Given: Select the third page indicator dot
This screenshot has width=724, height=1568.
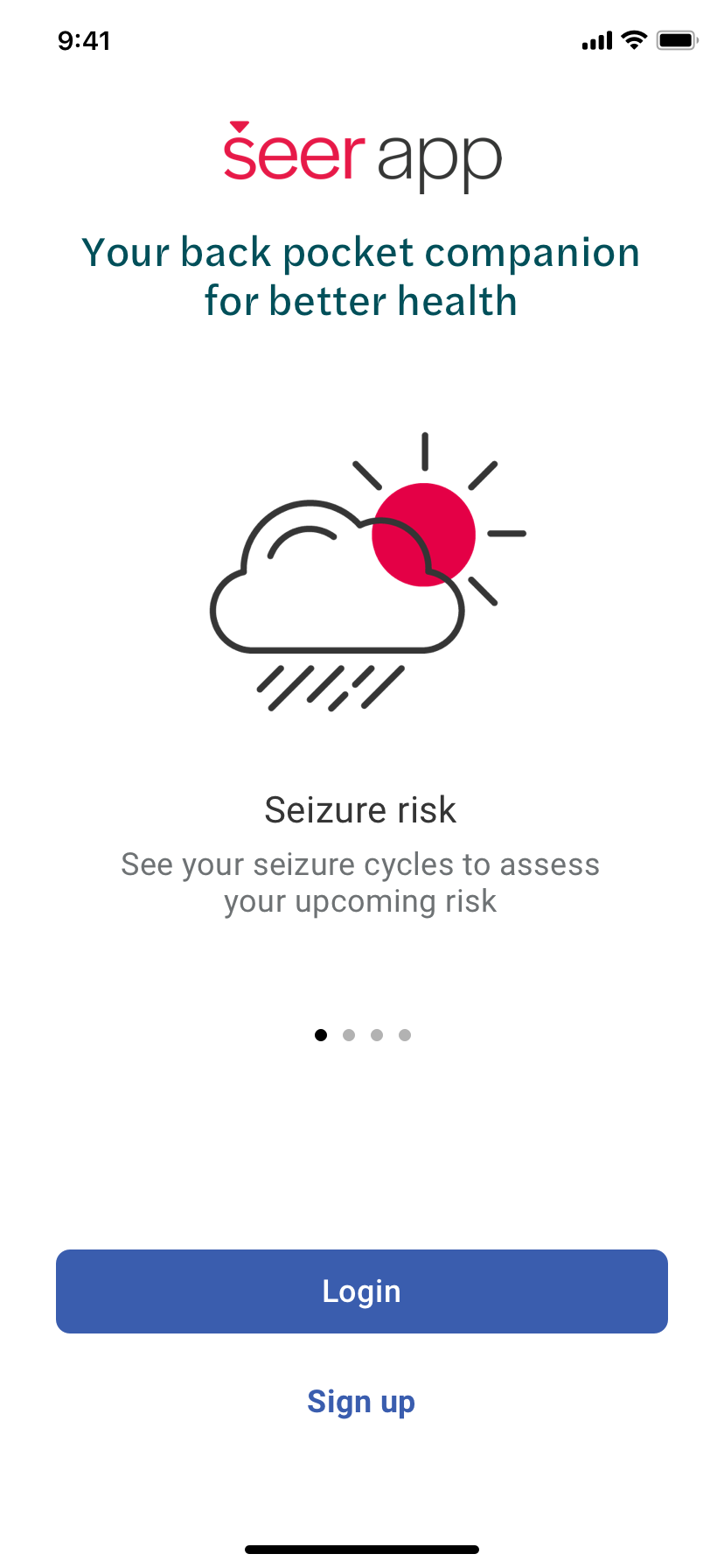Looking at the screenshot, I should pos(377,1035).
